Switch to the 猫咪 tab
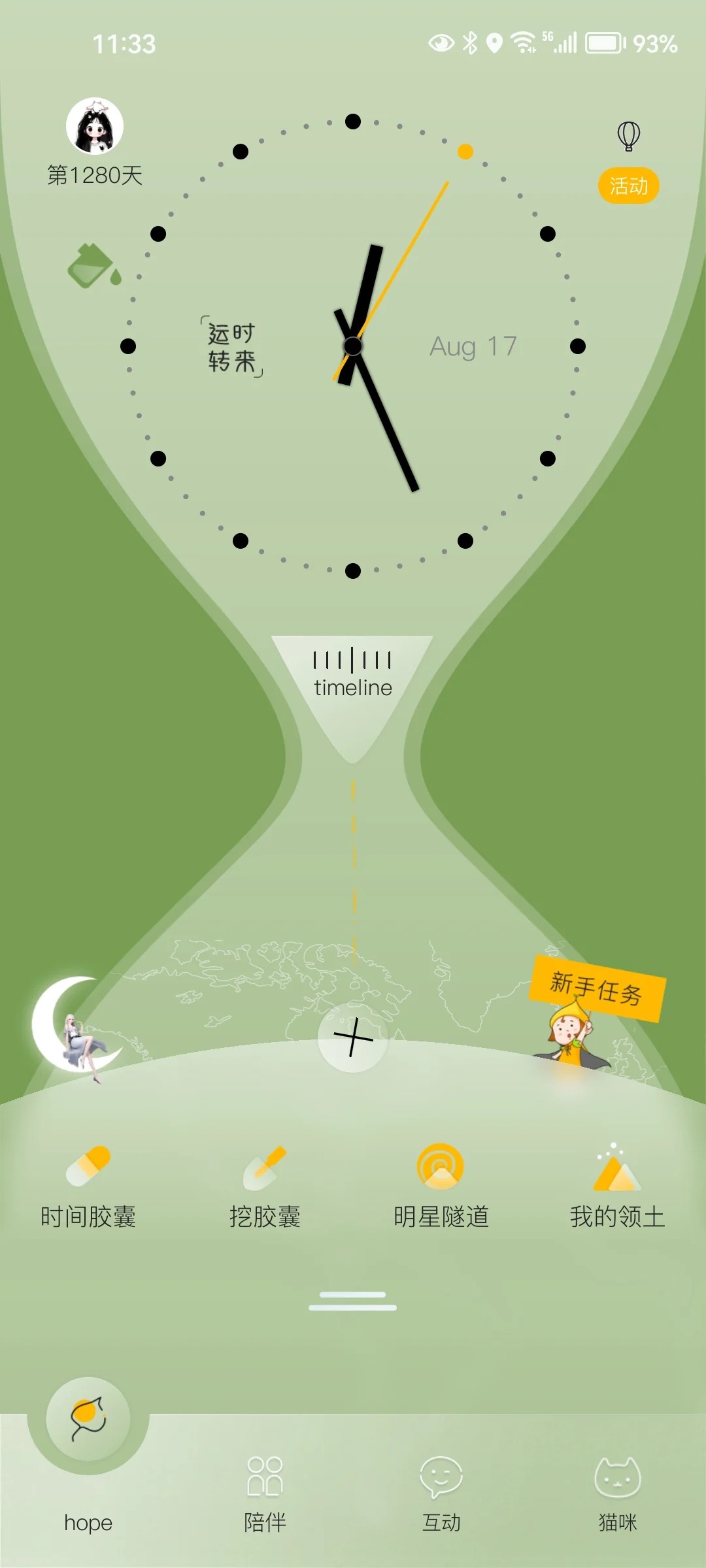The image size is (706, 1568). click(617, 1491)
